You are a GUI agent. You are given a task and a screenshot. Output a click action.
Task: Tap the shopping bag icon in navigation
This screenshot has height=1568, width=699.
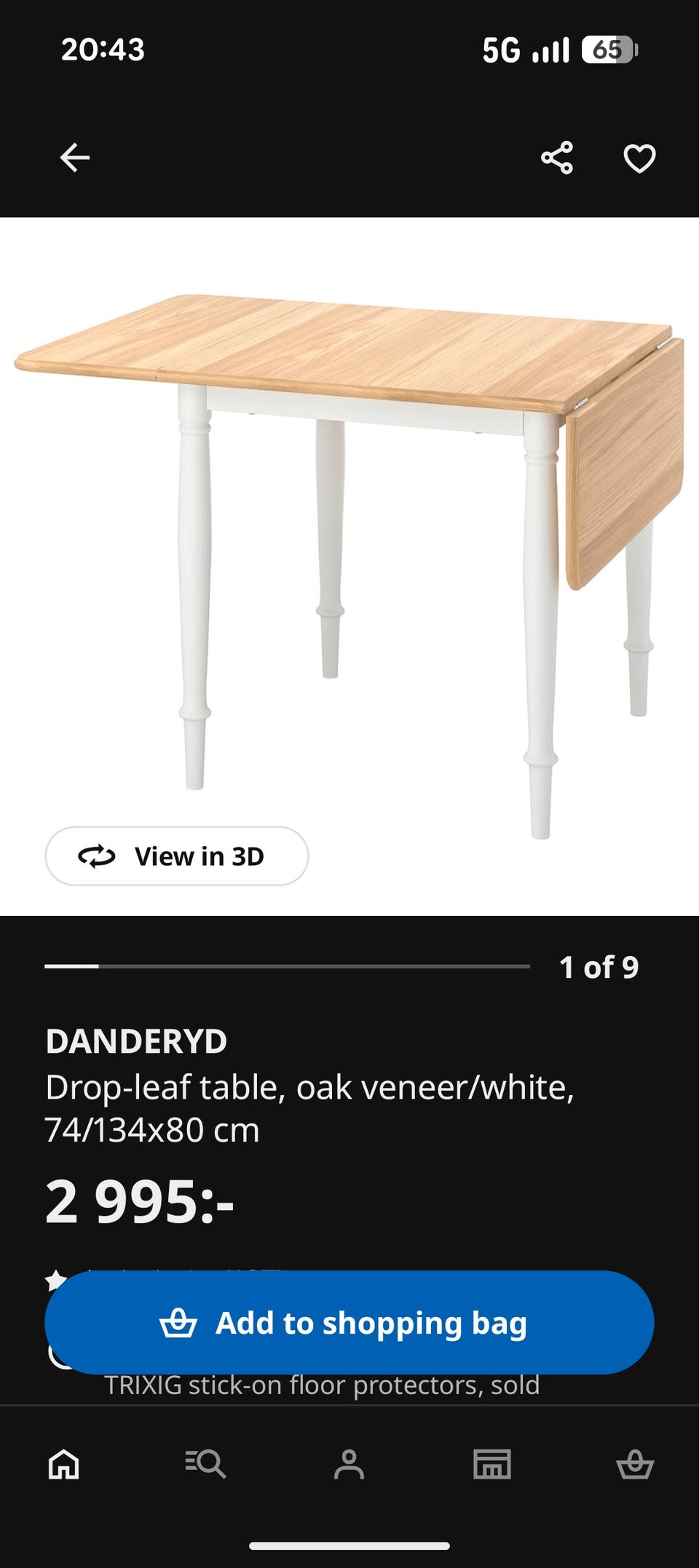[636, 1465]
